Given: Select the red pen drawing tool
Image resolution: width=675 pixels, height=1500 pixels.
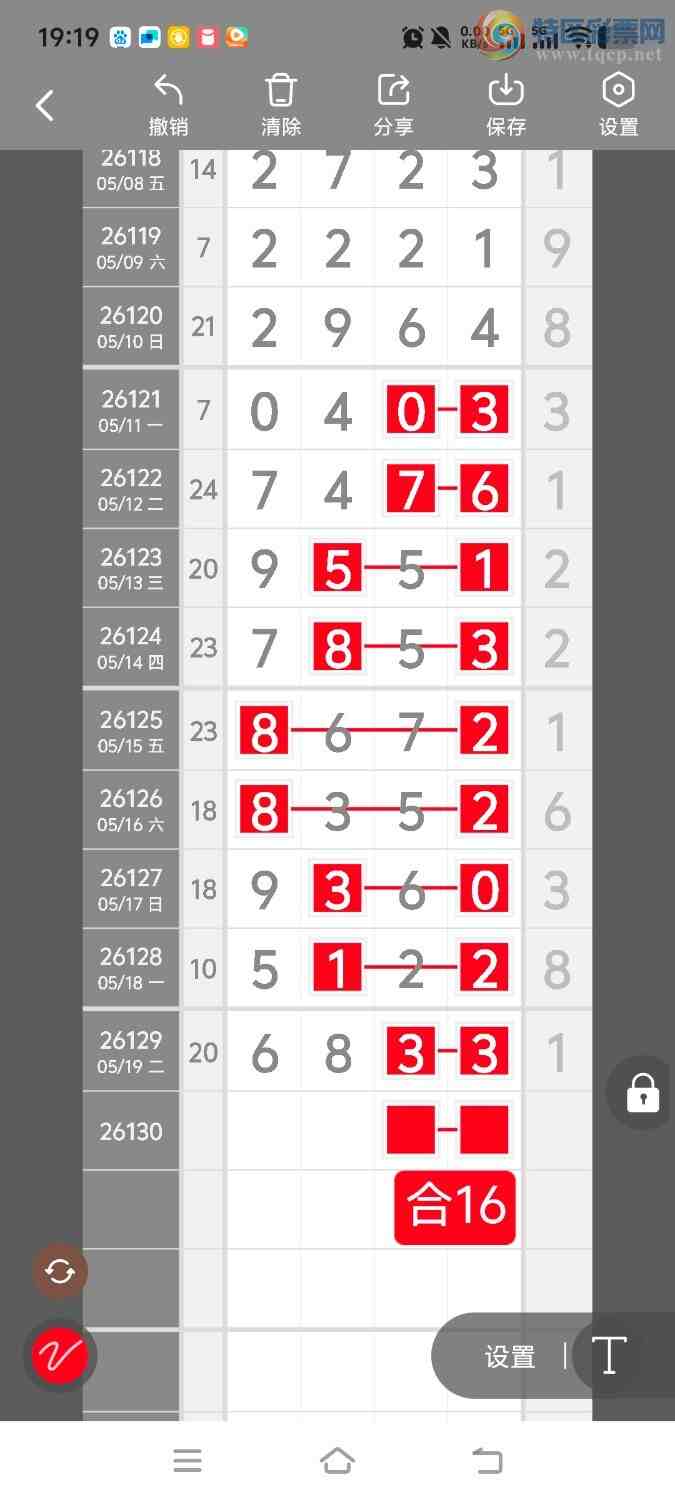Looking at the screenshot, I should [60, 1356].
